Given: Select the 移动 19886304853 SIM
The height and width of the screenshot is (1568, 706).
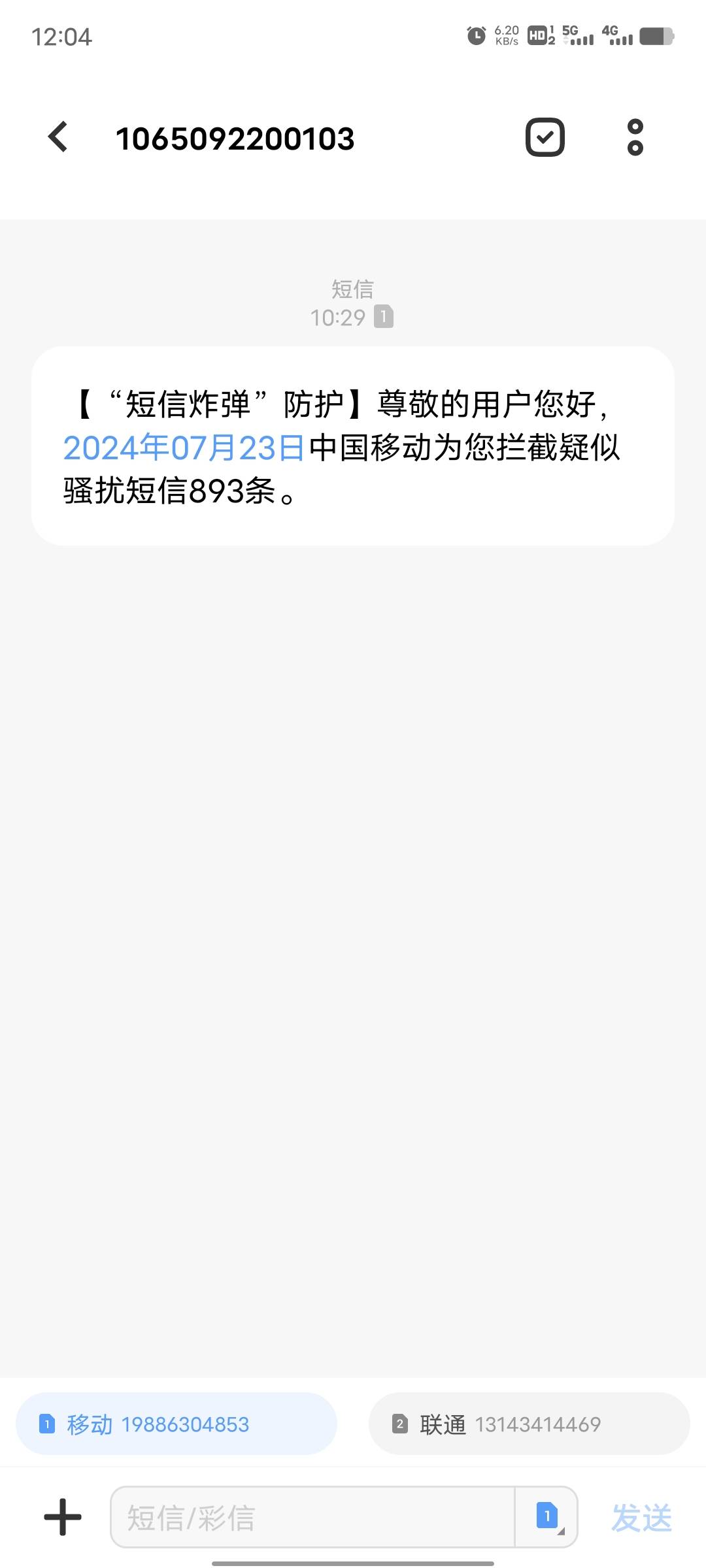Looking at the screenshot, I should pos(176,1424).
